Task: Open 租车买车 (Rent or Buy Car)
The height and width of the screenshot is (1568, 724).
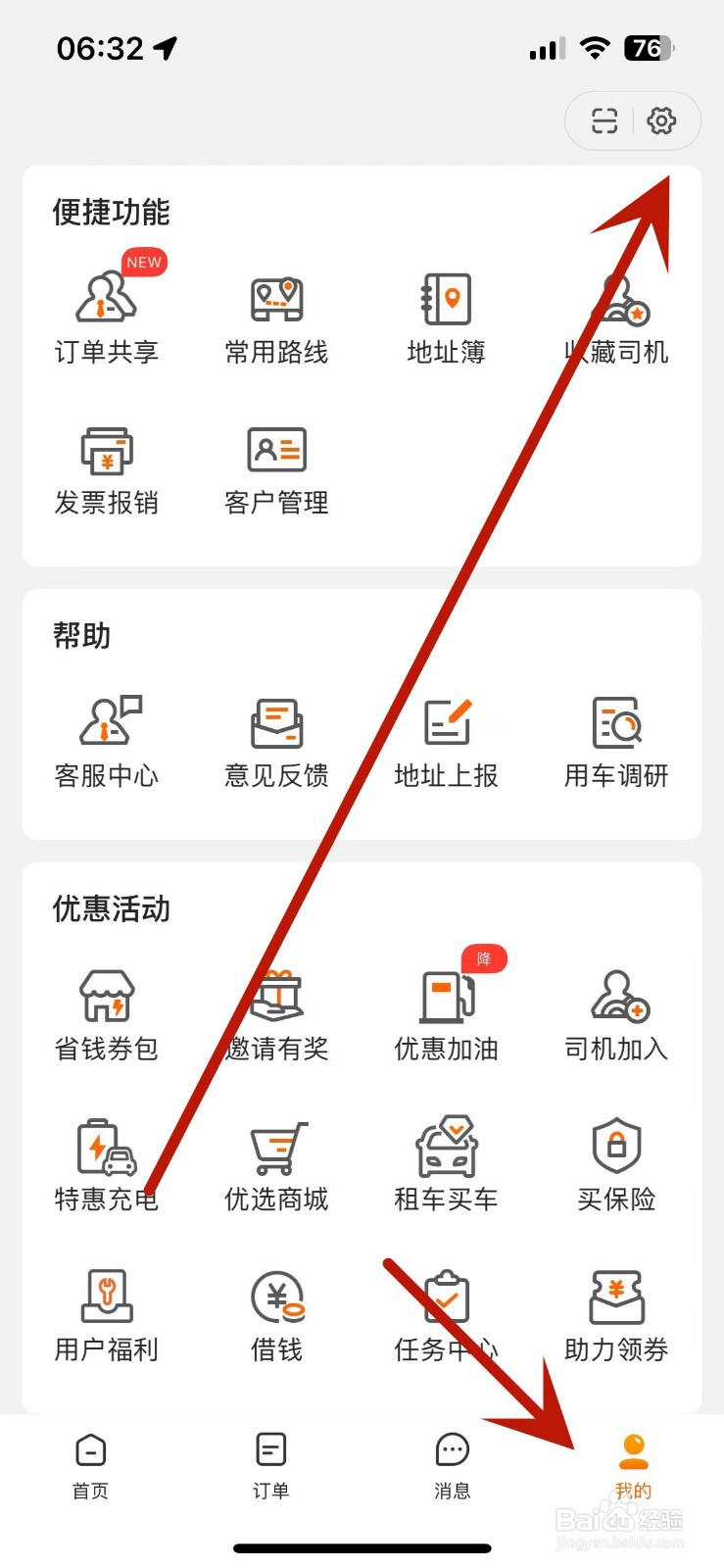Action: point(445,1161)
